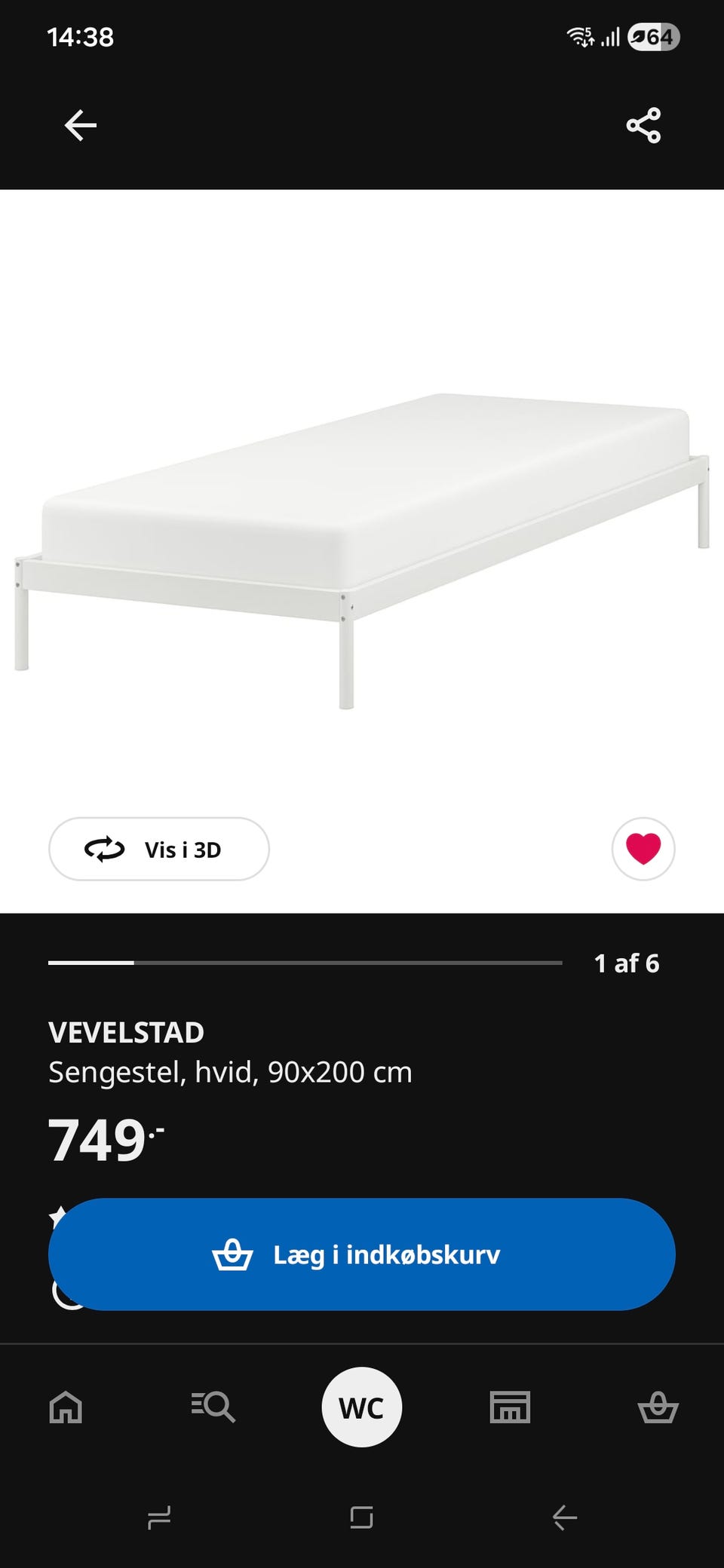Open the home tab
Screen dimensions: 724x1568
point(66,1407)
